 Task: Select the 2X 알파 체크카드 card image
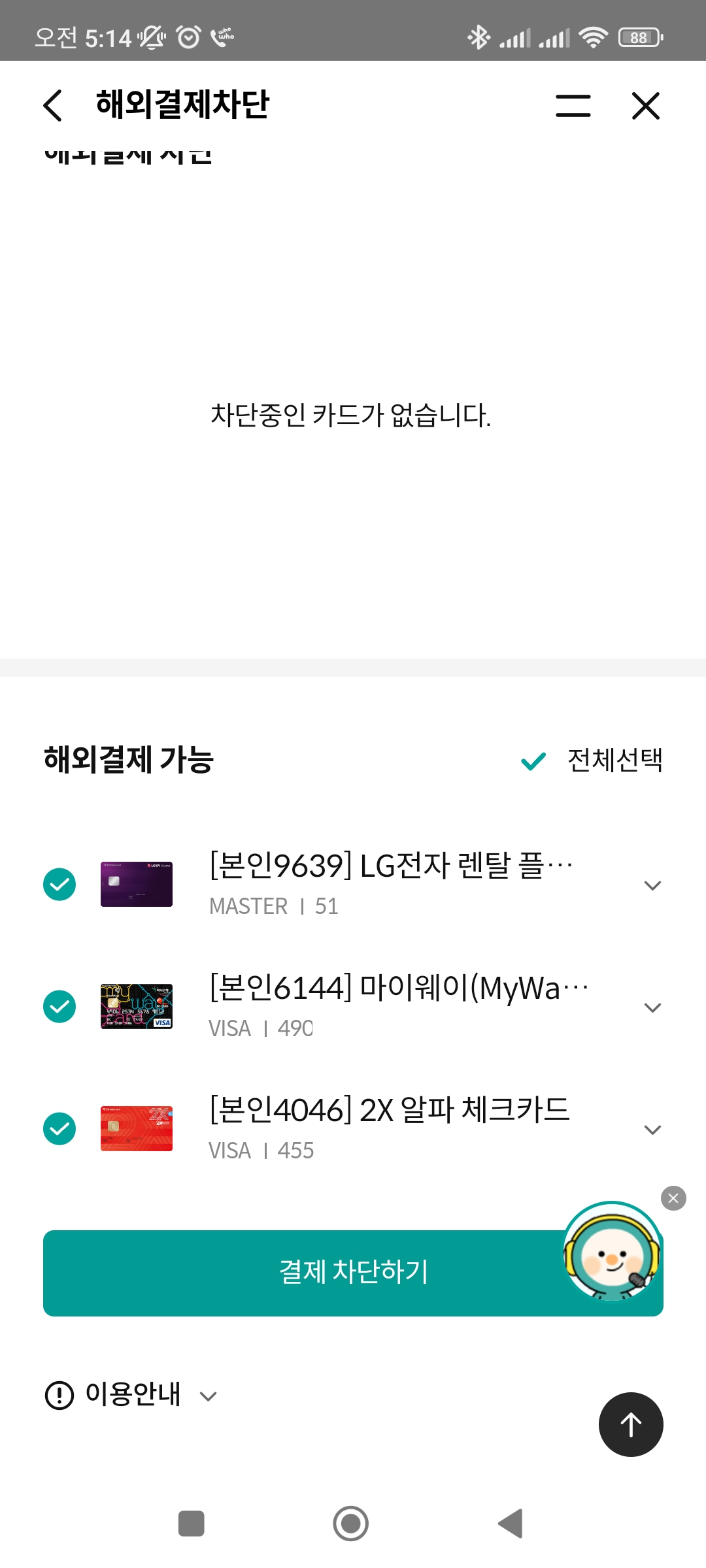click(x=136, y=1128)
